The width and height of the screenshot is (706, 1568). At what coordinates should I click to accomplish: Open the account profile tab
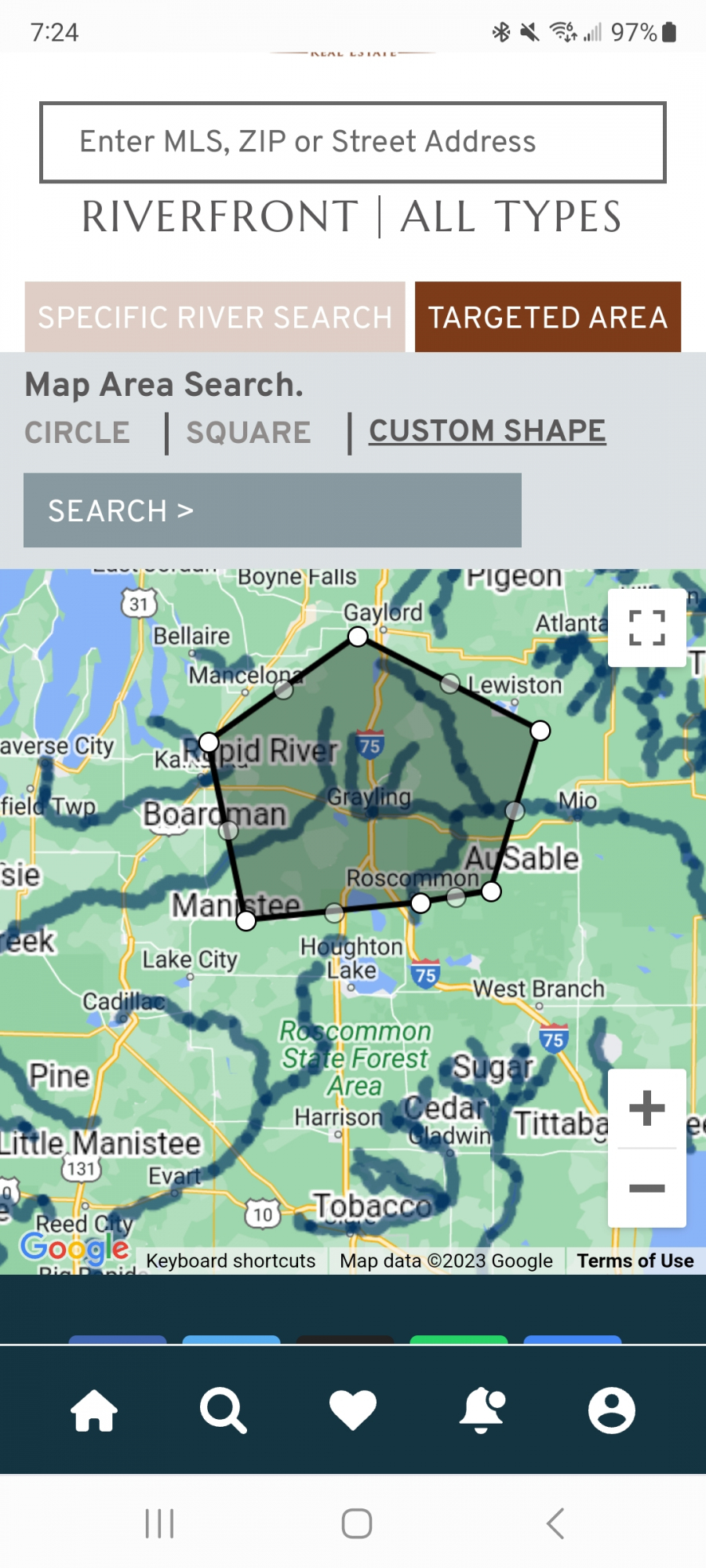612,1410
